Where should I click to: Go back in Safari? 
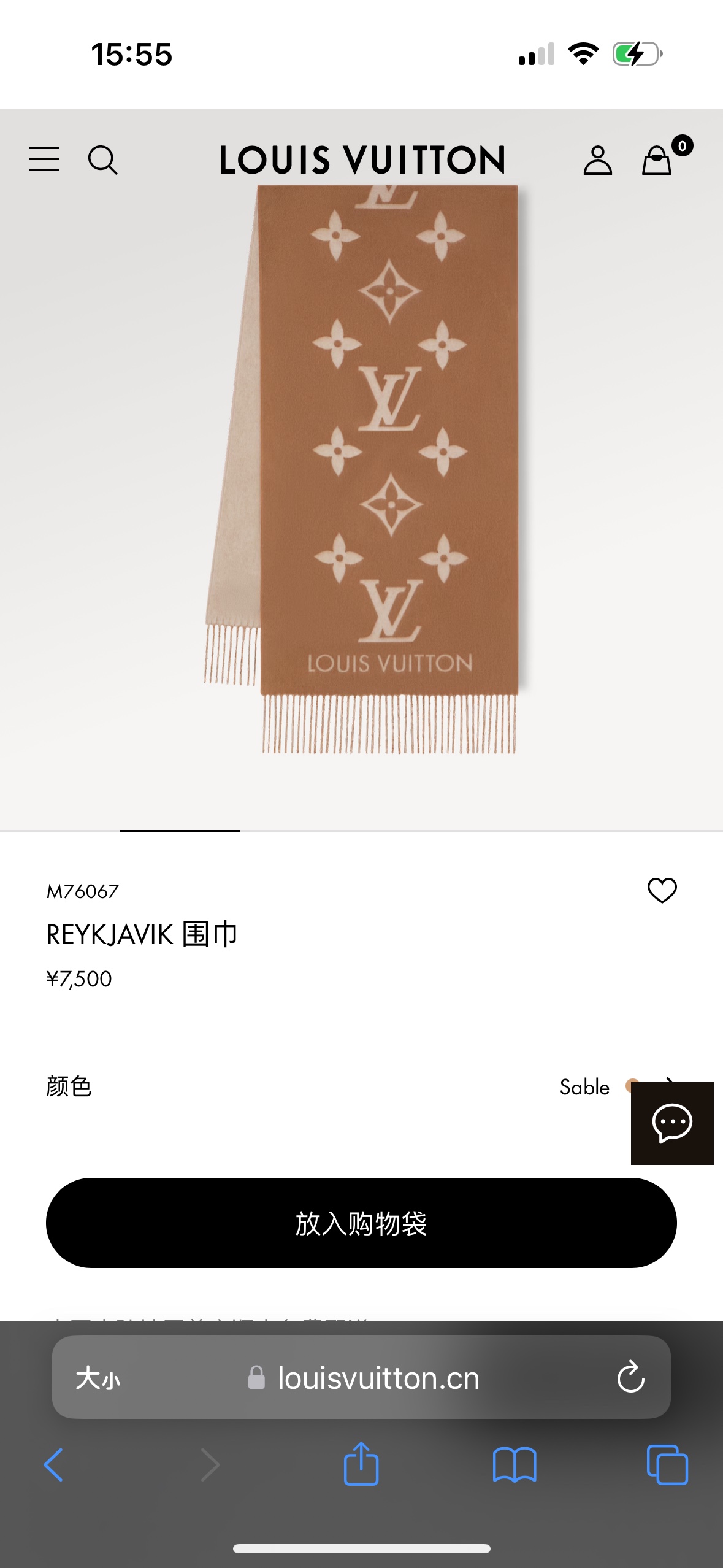(53, 1464)
